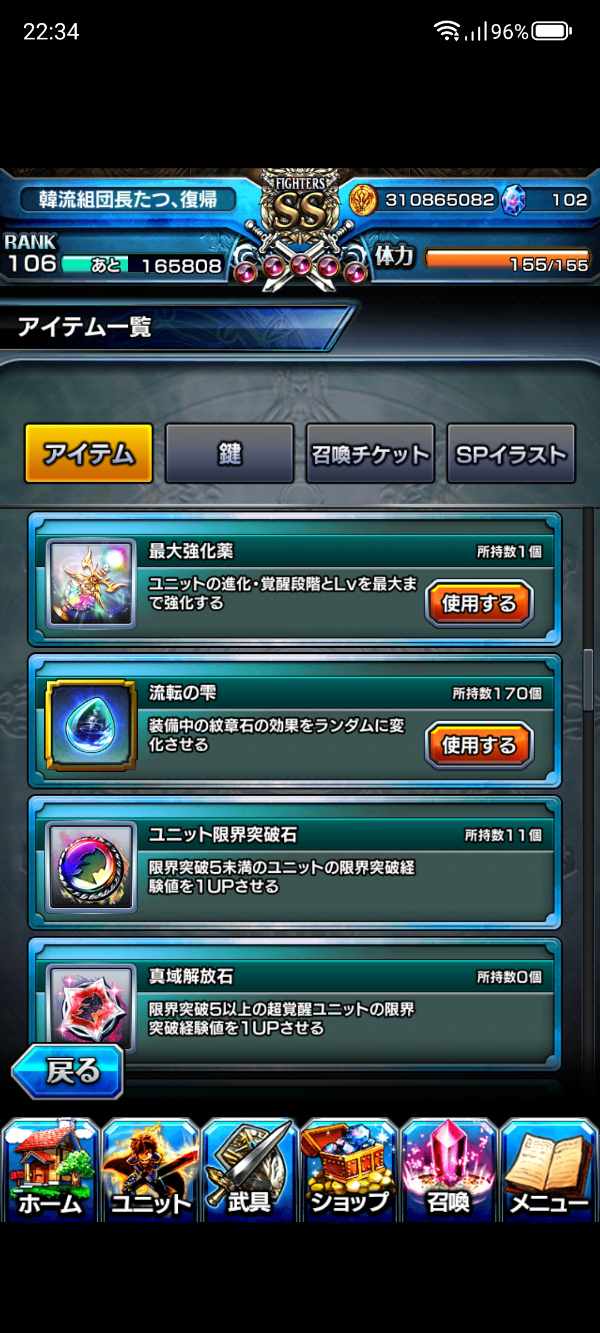The image size is (600, 1333).
Task: Select the SPイラスト tab
Action: pyautogui.click(x=511, y=454)
